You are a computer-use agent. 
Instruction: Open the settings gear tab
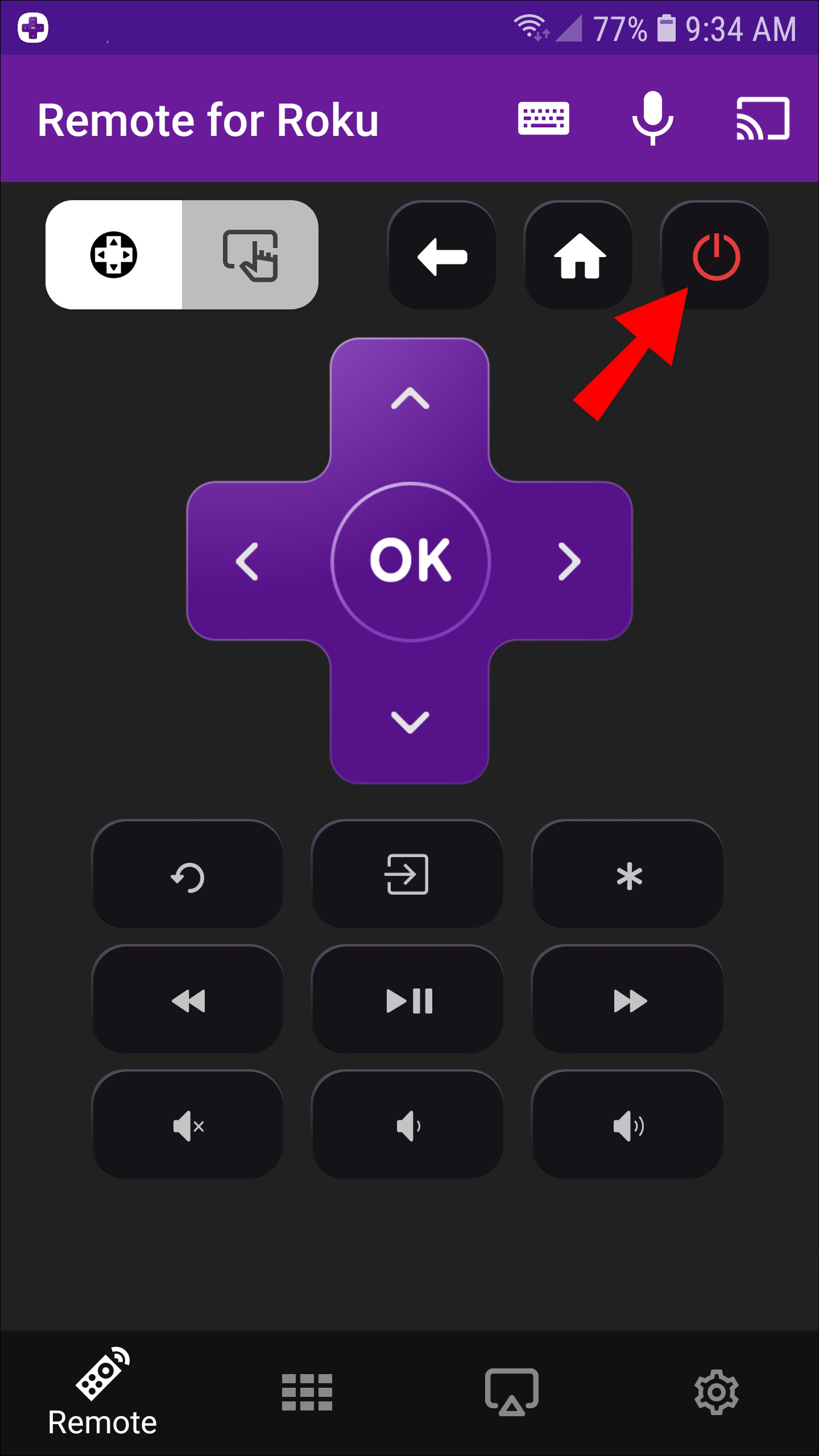(716, 1392)
